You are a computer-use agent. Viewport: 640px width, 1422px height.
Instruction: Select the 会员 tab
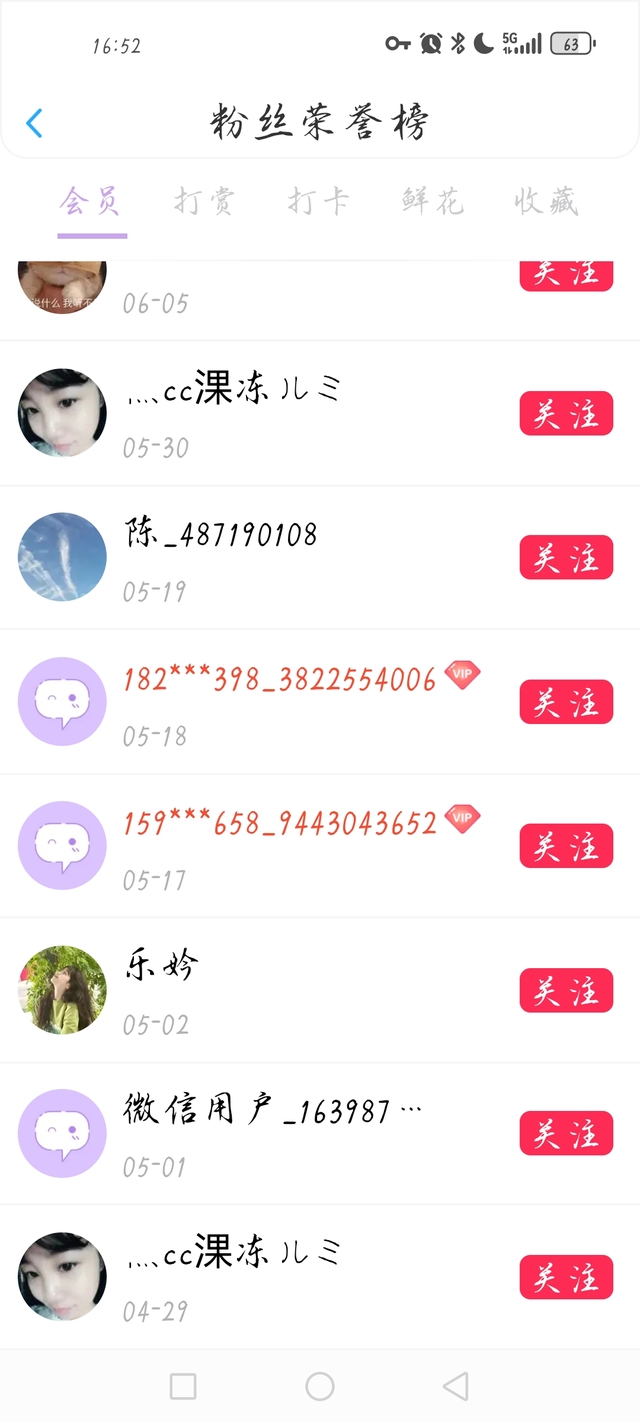[91, 201]
